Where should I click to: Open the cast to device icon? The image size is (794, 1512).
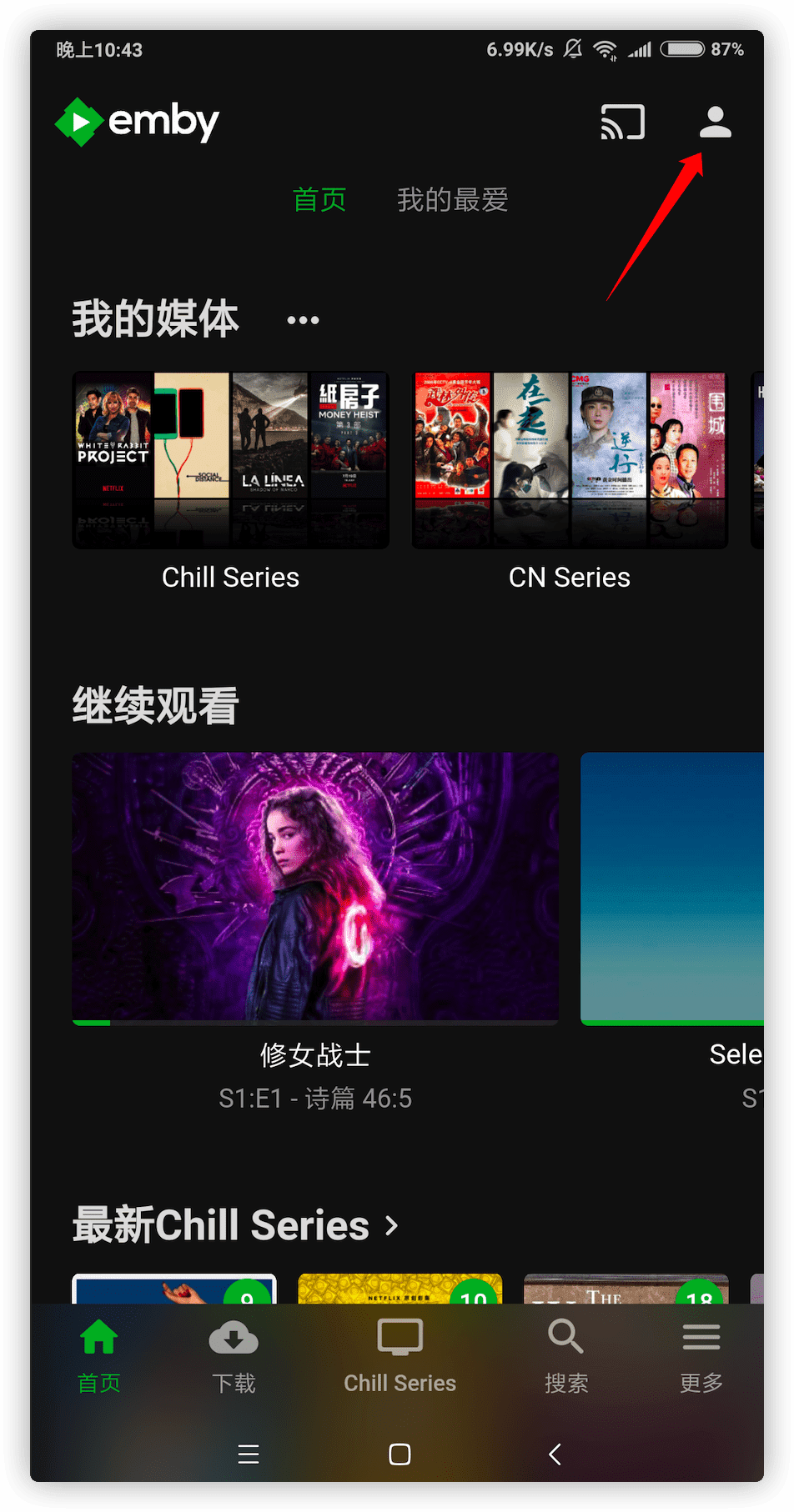point(622,123)
